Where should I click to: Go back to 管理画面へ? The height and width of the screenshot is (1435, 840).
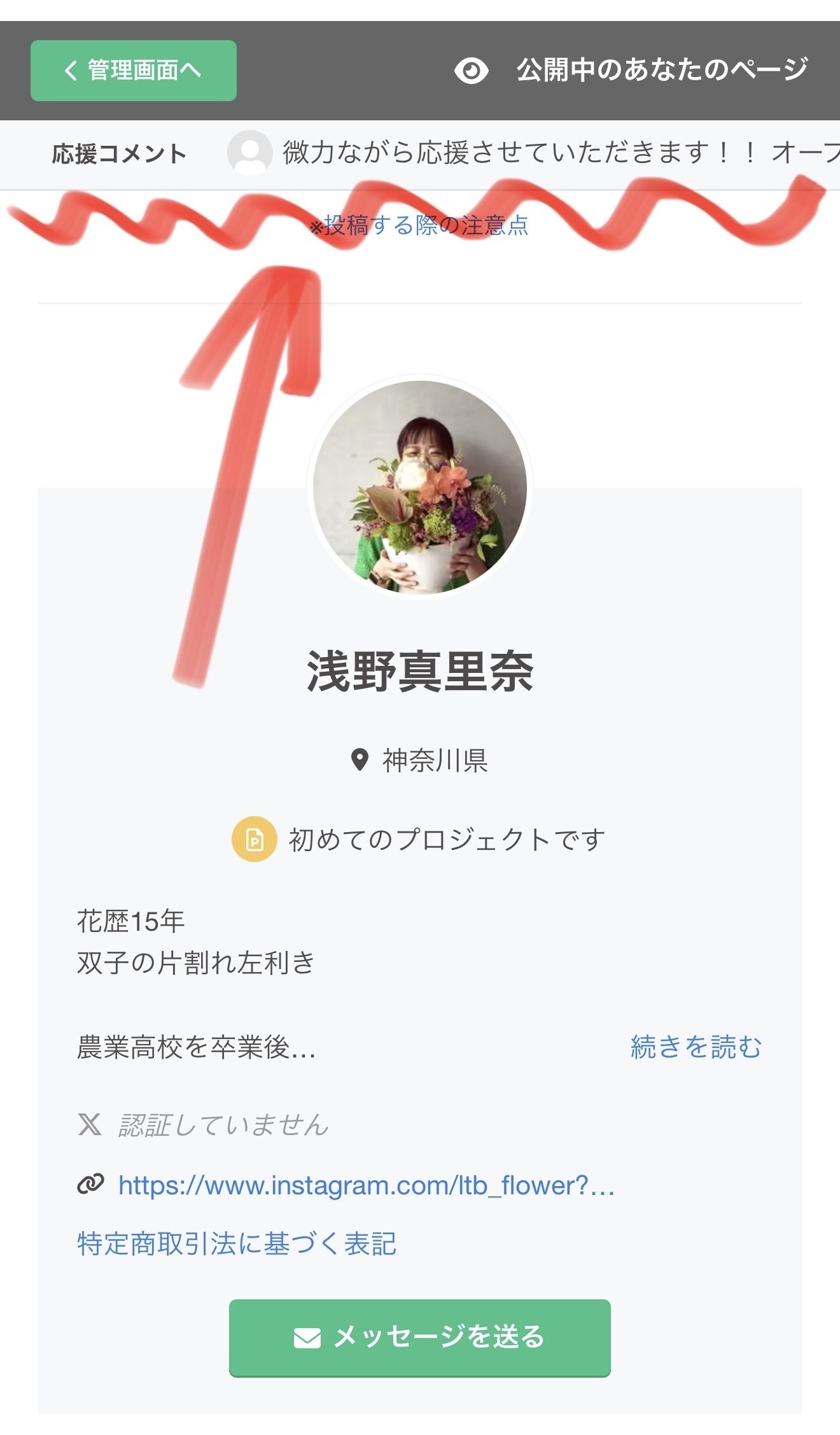[134, 70]
